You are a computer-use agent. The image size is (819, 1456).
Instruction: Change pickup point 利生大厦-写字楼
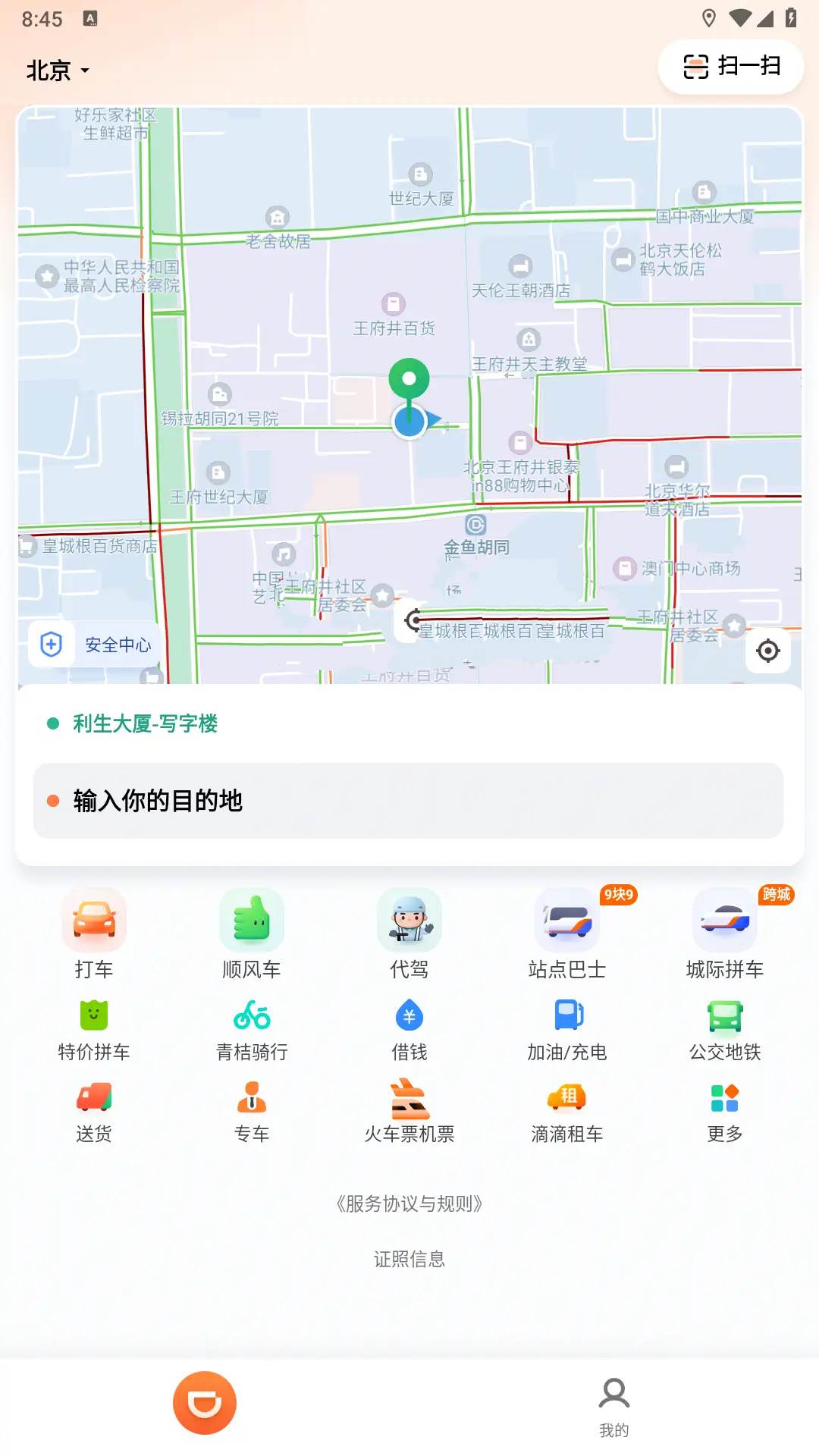pyautogui.click(x=145, y=723)
